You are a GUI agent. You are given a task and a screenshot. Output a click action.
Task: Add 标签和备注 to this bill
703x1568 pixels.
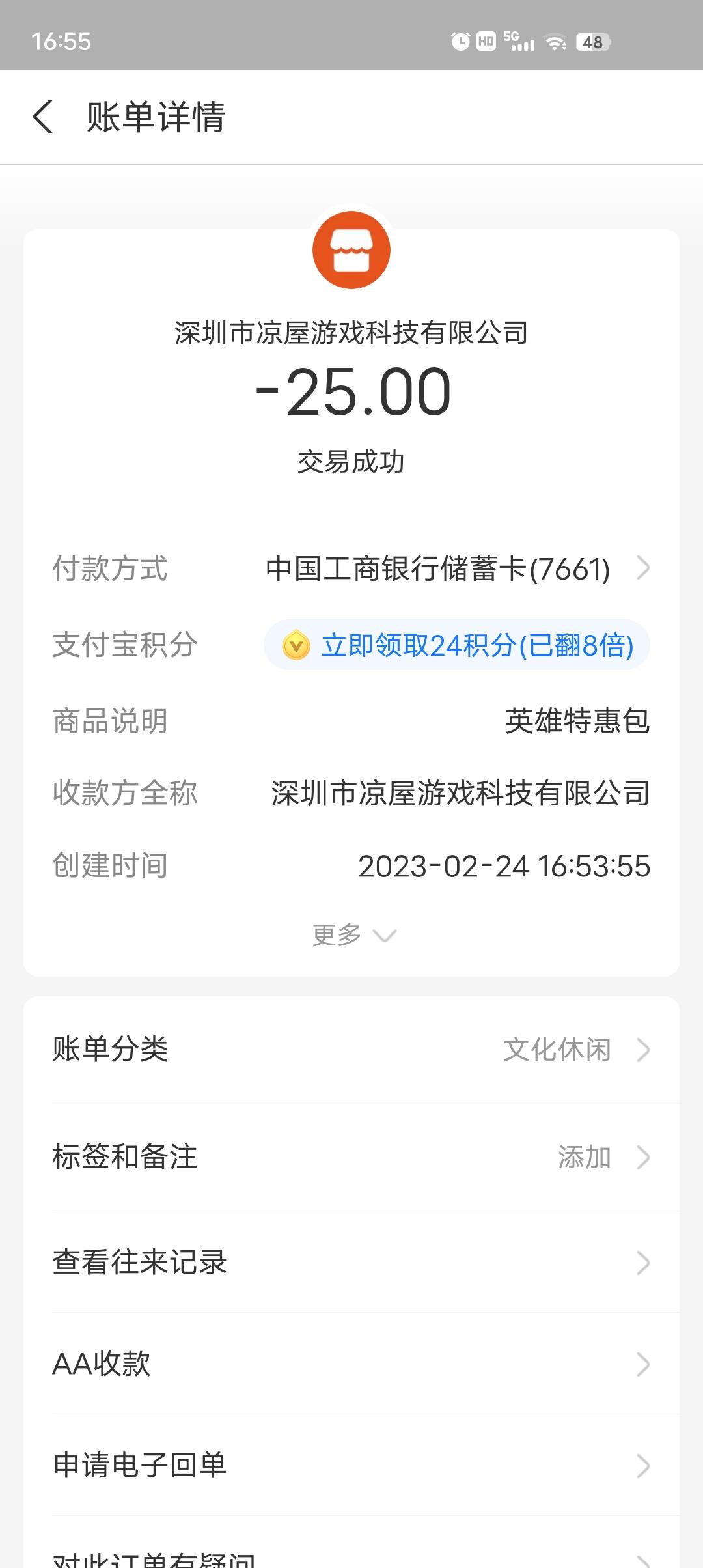pos(351,1157)
